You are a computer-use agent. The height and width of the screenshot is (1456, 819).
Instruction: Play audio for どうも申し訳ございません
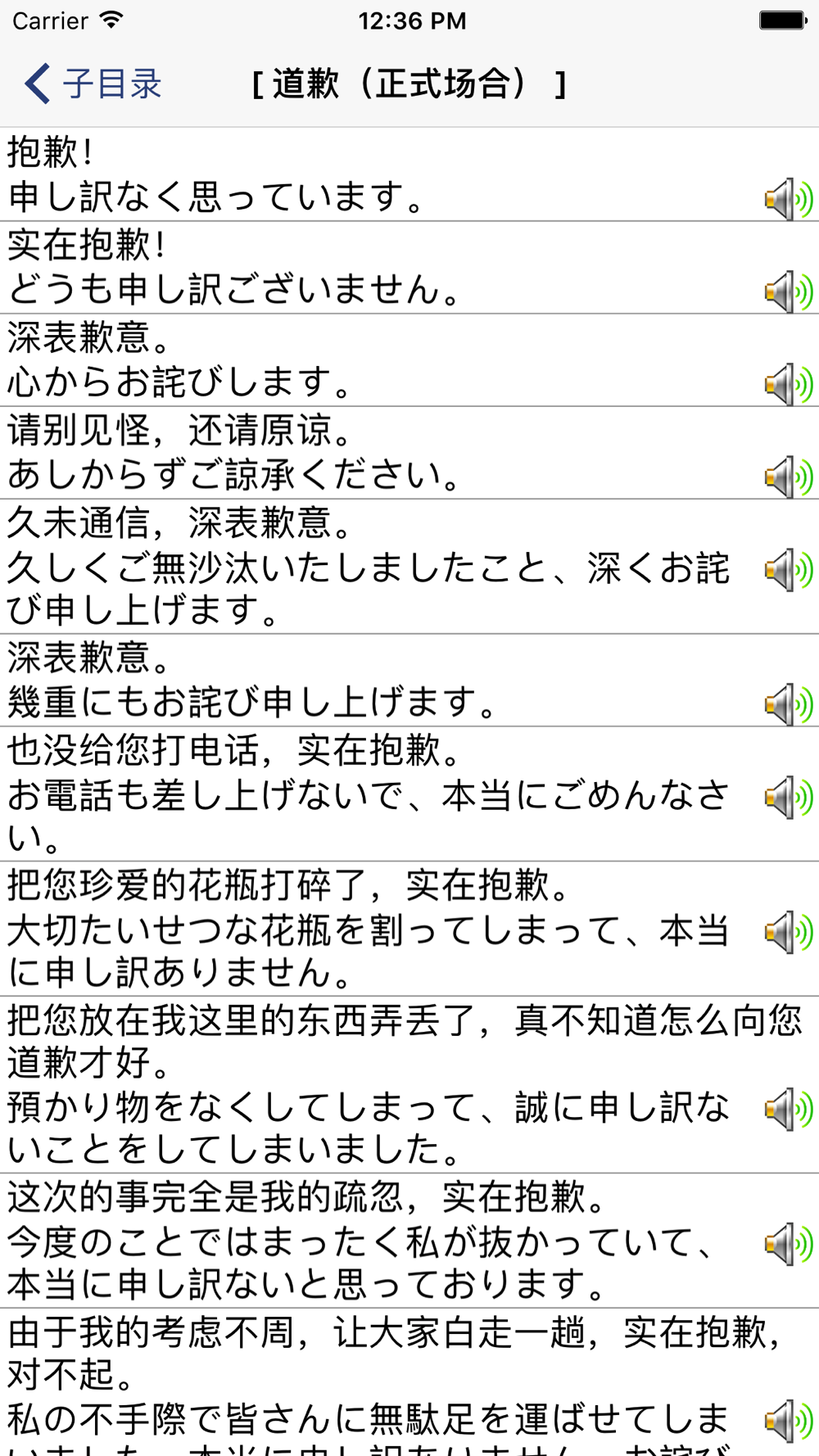pyautogui.click(x=789, y=292)
